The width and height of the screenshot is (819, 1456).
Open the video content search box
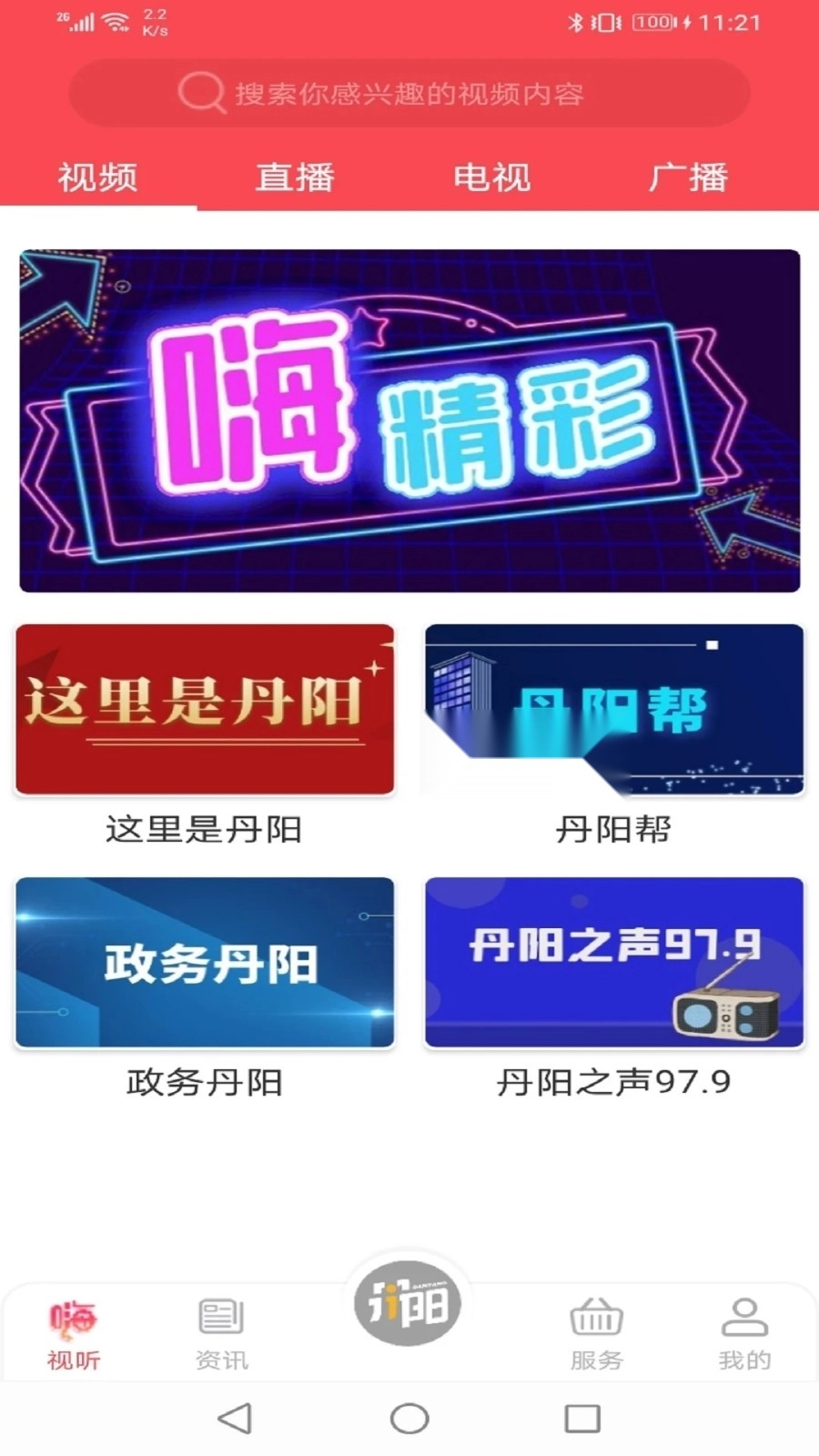(x=409, y=93)
